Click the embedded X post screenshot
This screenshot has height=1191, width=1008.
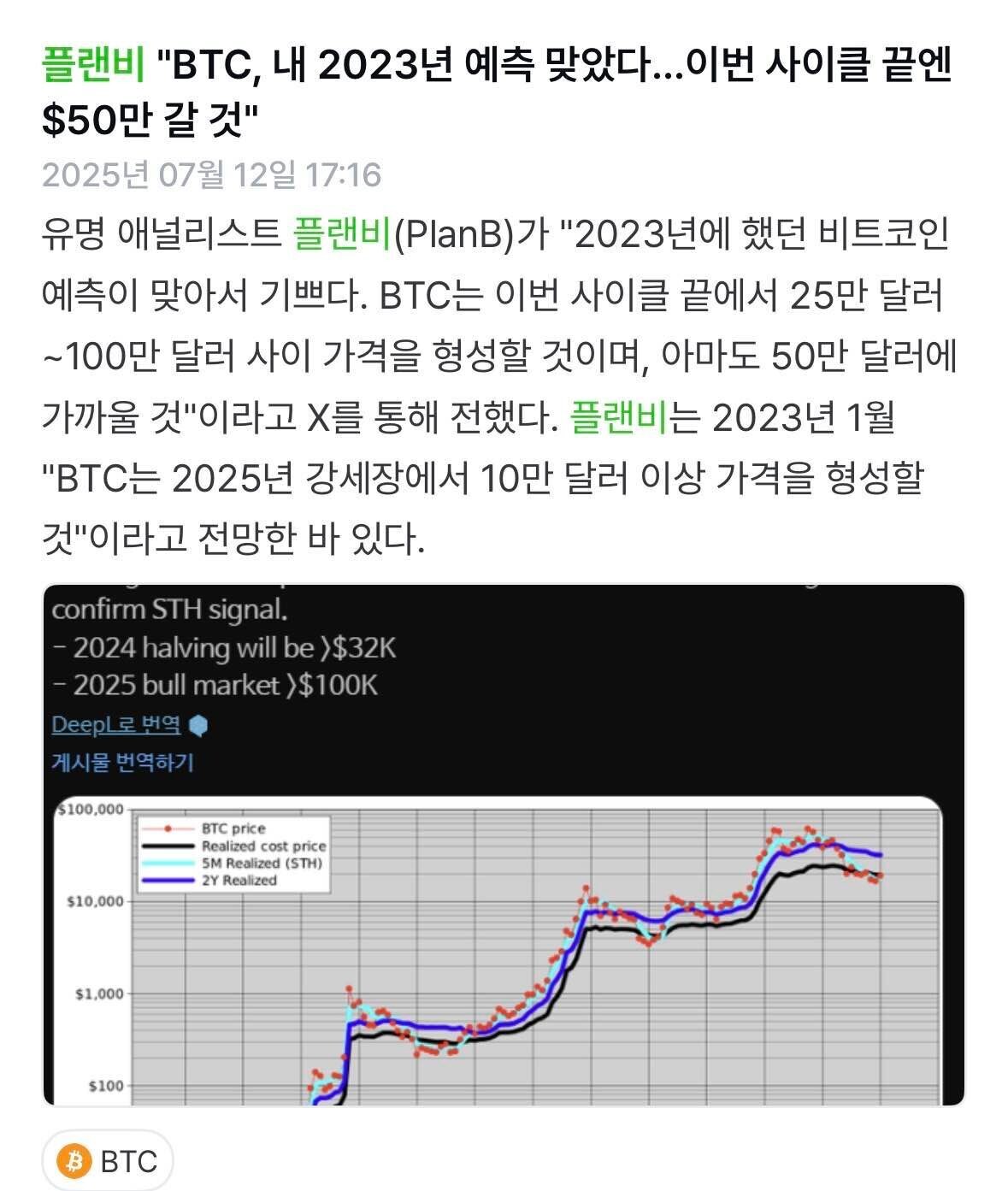pos(504,684)
